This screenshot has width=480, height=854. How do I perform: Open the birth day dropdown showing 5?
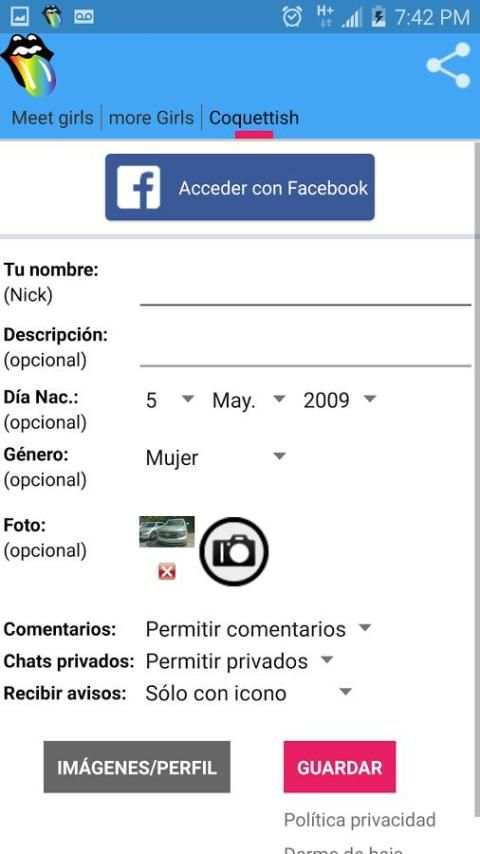[169, 400]
